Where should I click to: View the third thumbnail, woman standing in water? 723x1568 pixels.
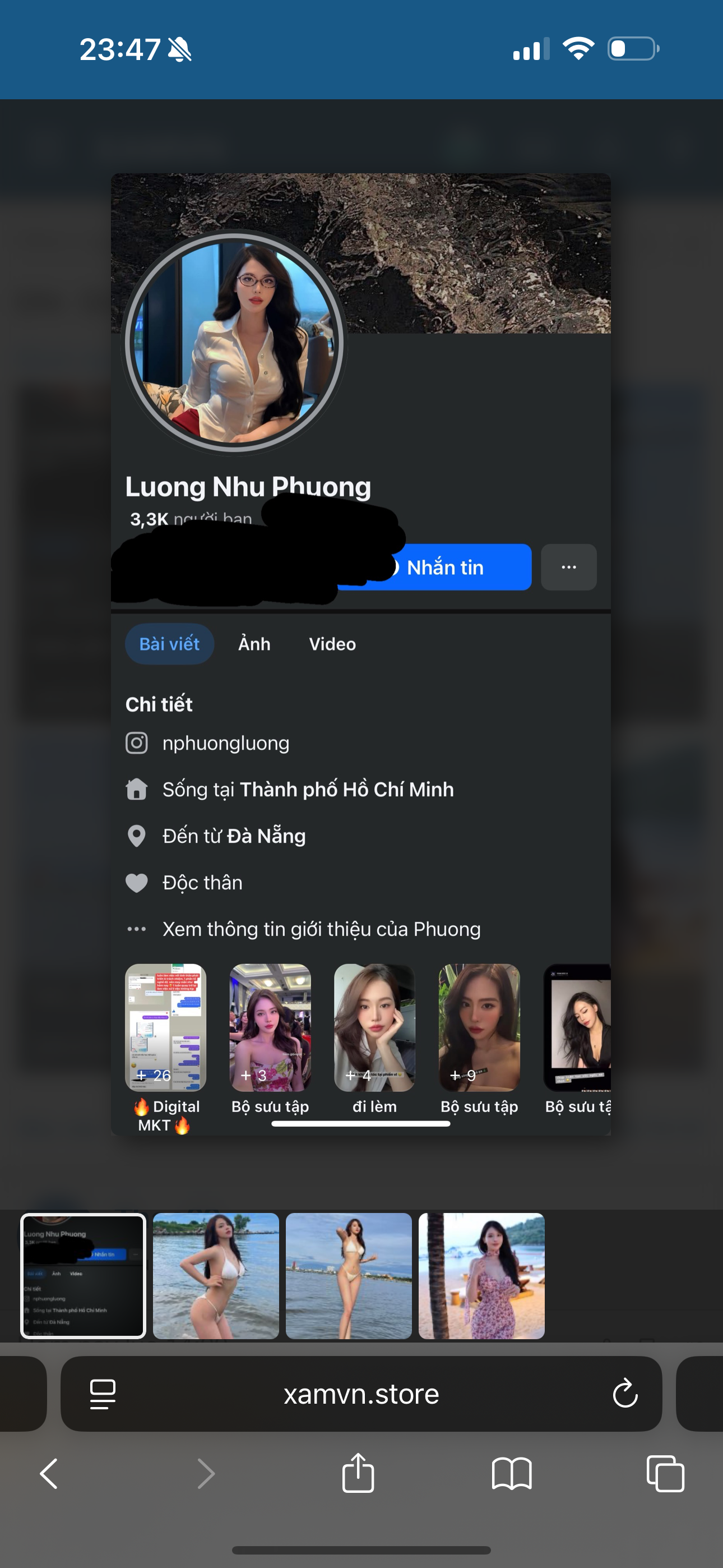[349, 1276]
